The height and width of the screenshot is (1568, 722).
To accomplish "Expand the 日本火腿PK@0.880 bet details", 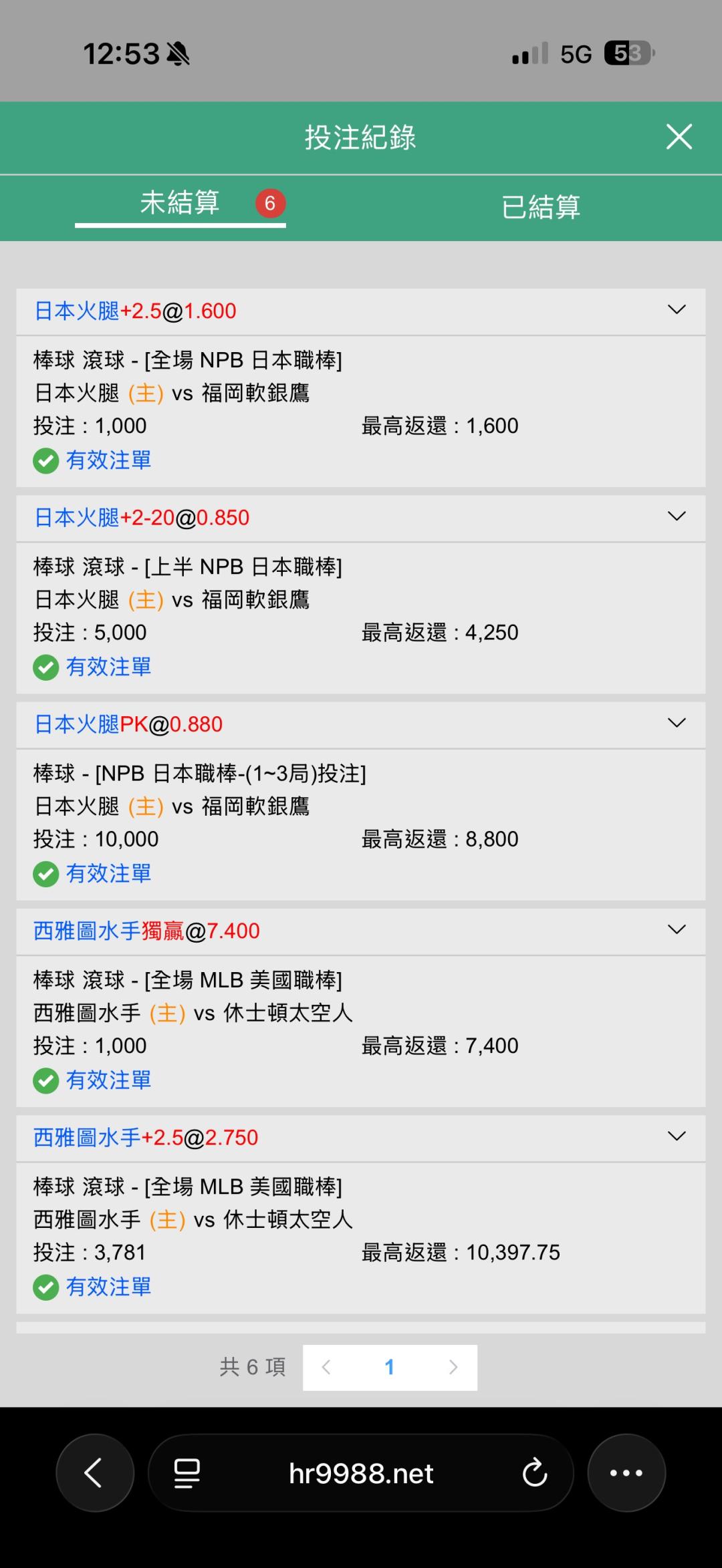I will pyautogui.click(x=677, y=723).
